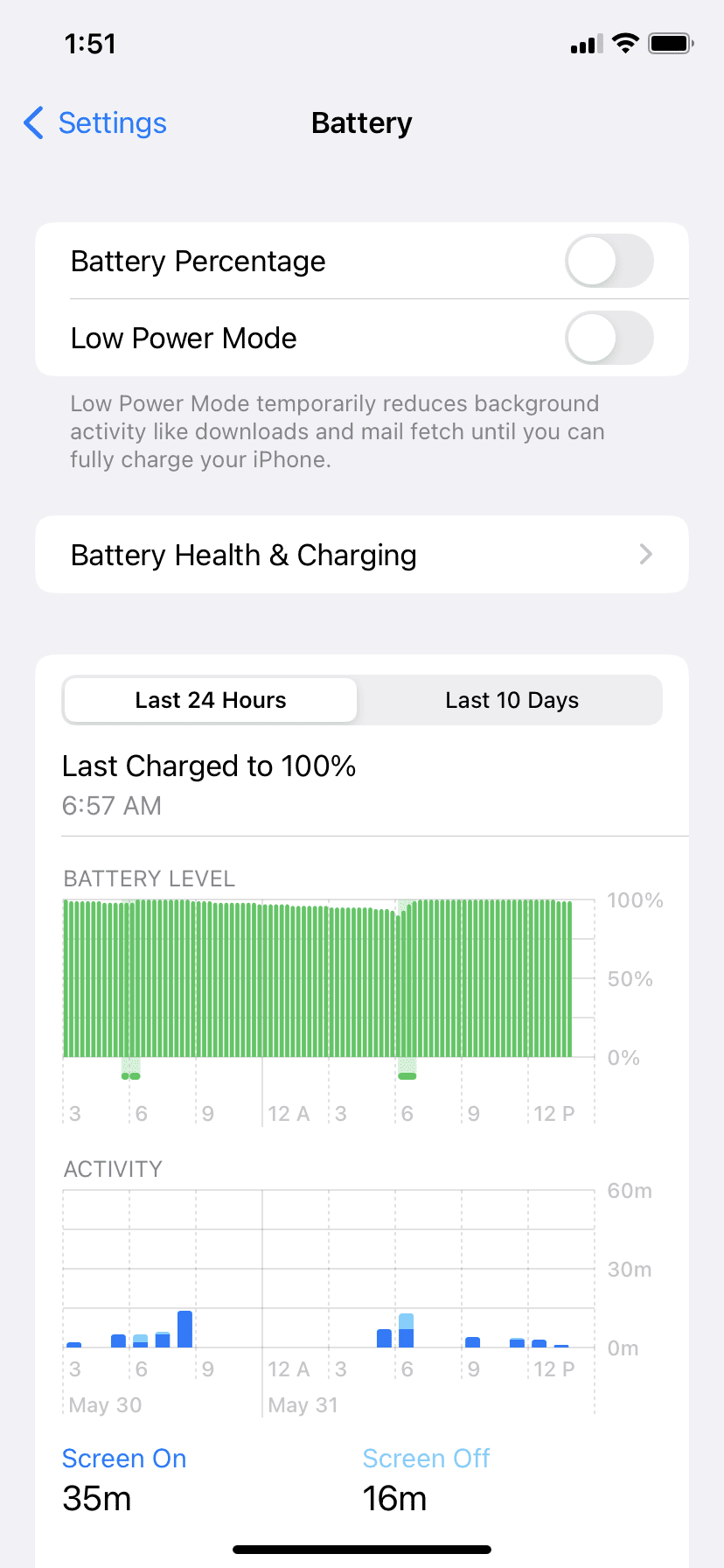This screenshot has width=724, height=1568.
Task: Select the Last 24 Hours segment
Action: pos(211,700)
